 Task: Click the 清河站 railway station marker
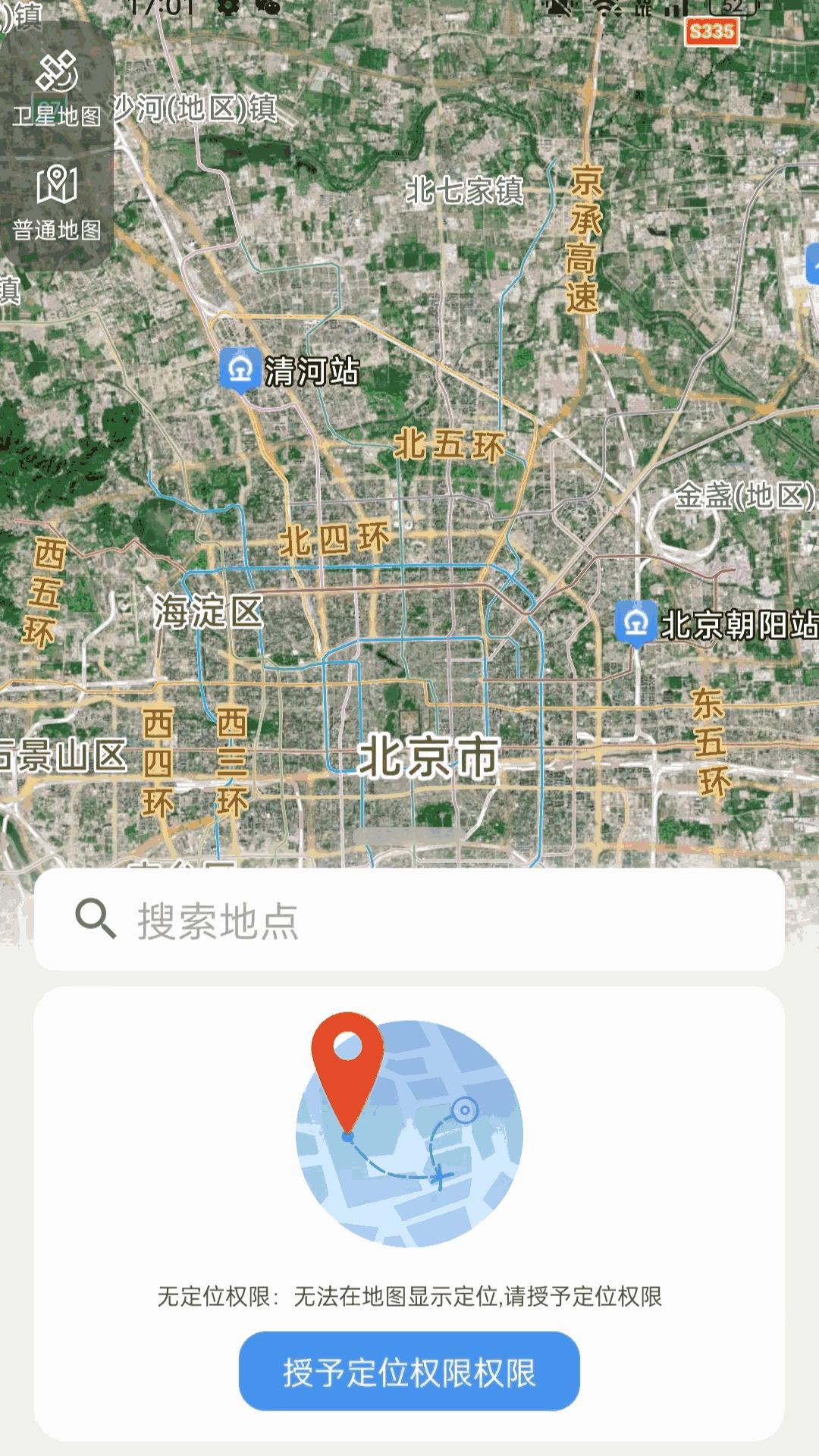239,369
